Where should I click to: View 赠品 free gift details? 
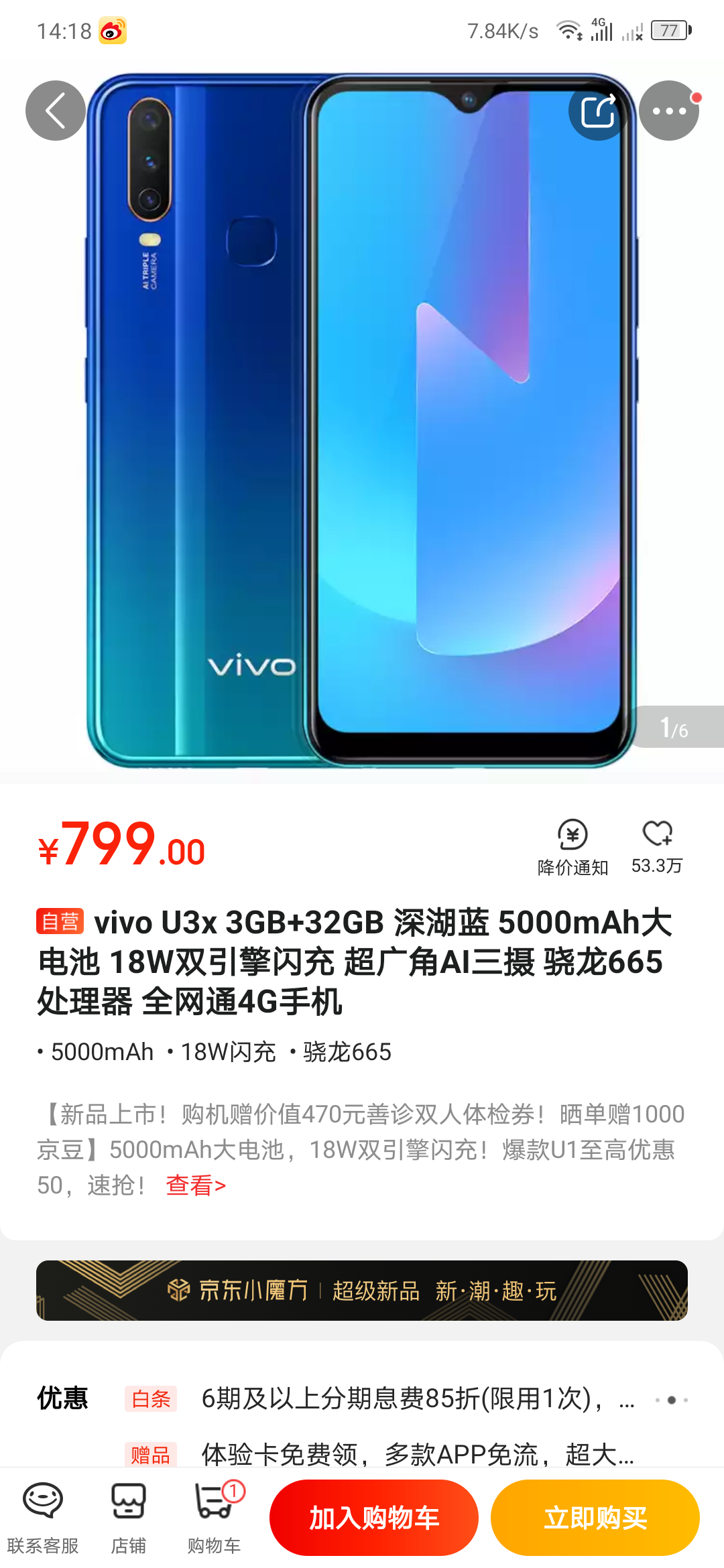click(416, 1454)
